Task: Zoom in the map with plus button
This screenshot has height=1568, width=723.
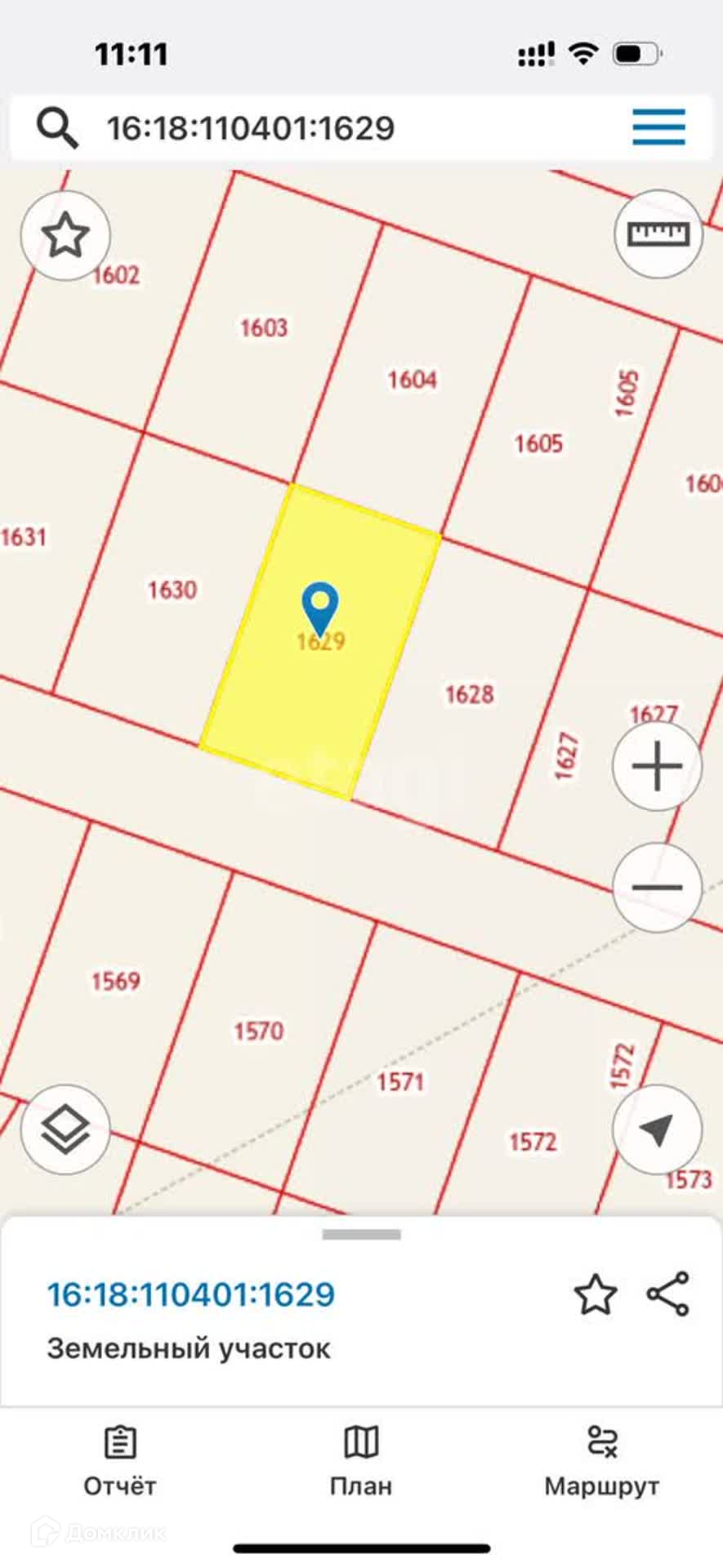Action: [x=657, y=767]
